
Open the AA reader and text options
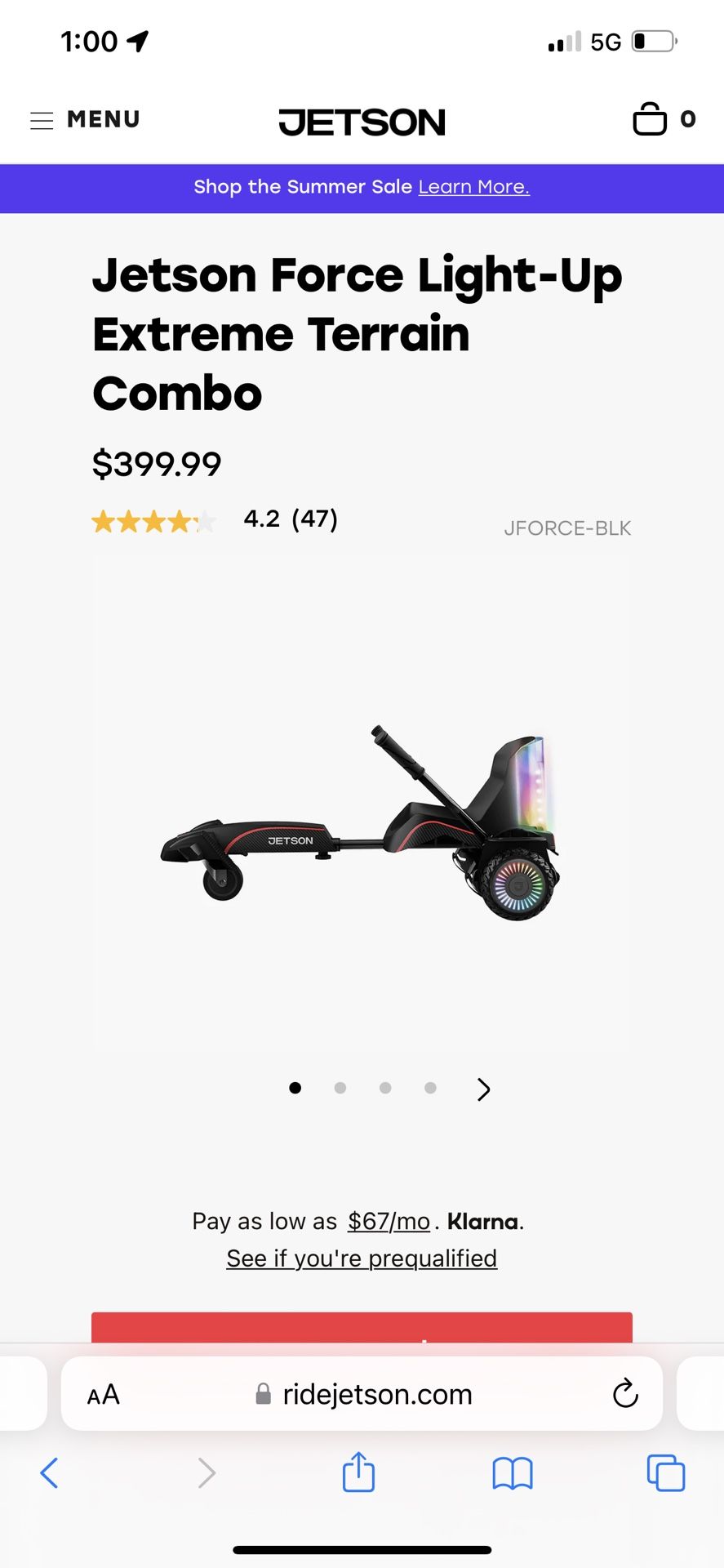click(x=104, y=1395)
